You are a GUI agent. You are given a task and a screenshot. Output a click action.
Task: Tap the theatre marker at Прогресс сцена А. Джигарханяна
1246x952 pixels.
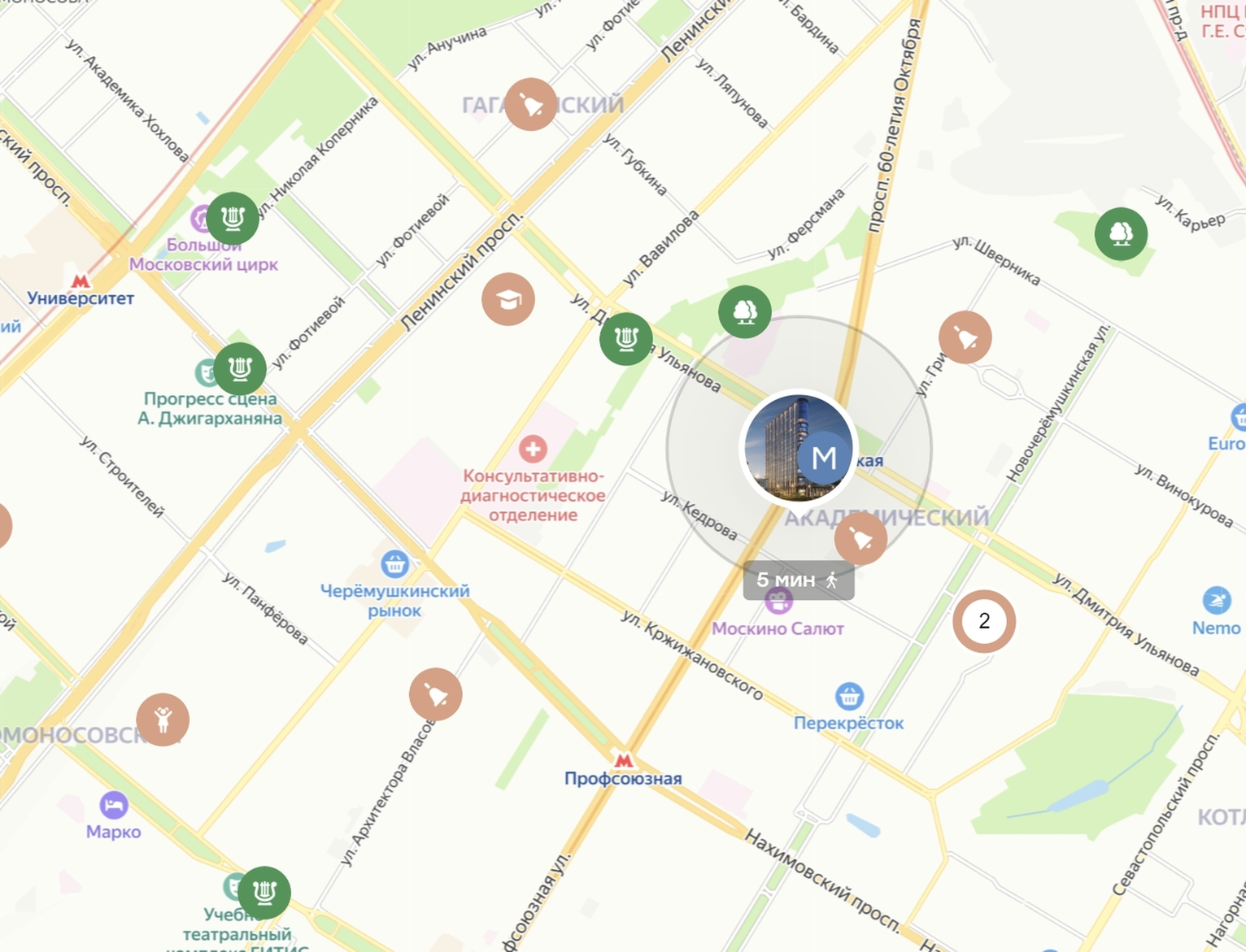[x=240, y=369]
